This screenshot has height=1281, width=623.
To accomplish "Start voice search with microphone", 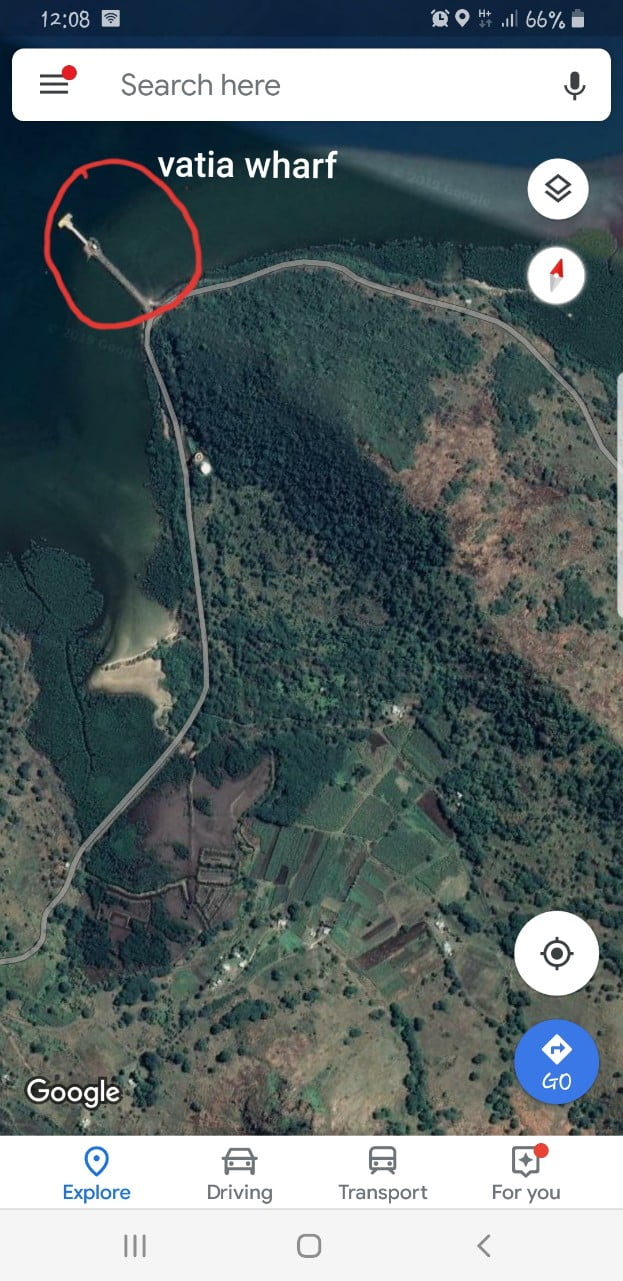I will click(x=574, y=86).
